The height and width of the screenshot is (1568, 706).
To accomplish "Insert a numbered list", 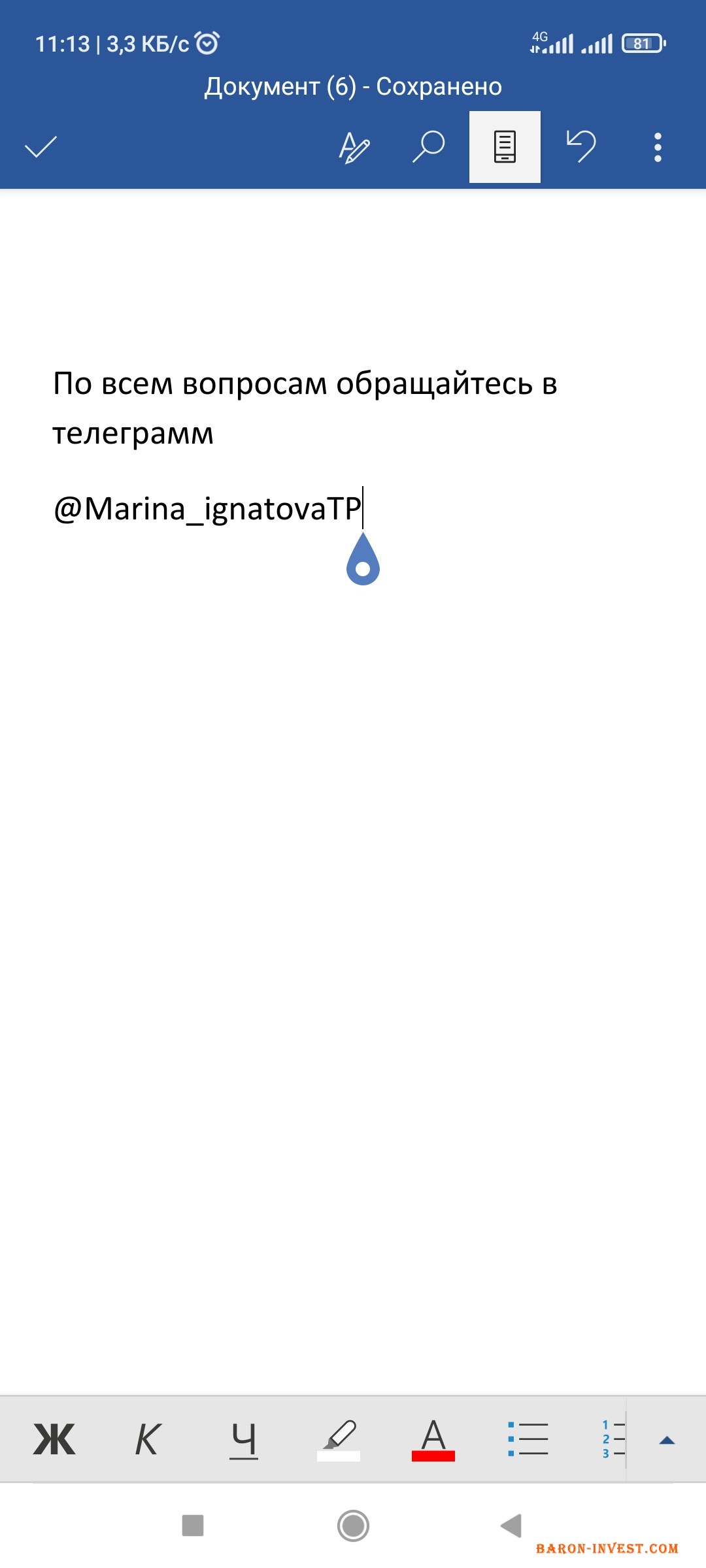I will click(x=613, y=1439).
